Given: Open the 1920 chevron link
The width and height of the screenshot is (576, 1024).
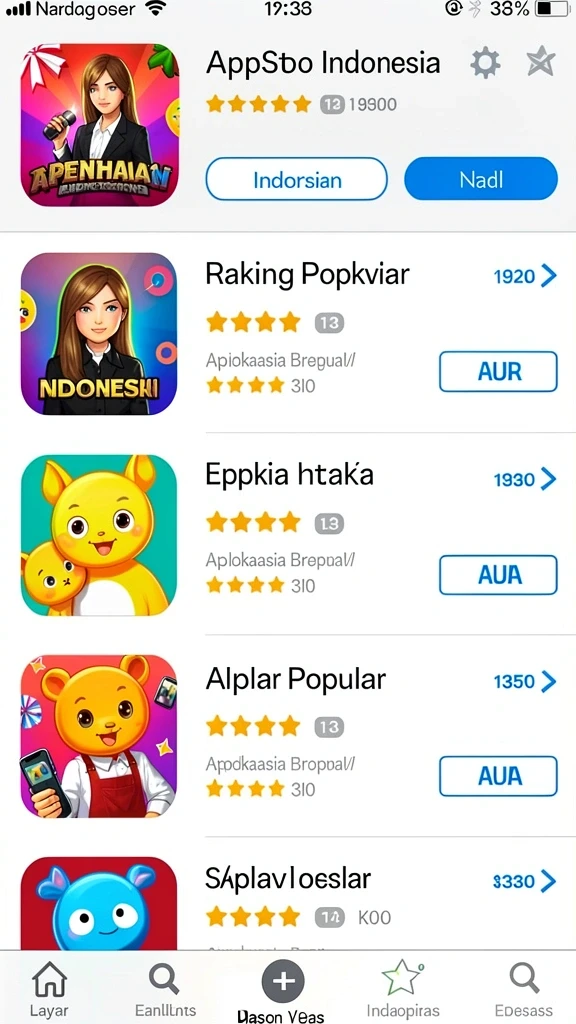Looking at the screenshot, I should tap(525, 276).
